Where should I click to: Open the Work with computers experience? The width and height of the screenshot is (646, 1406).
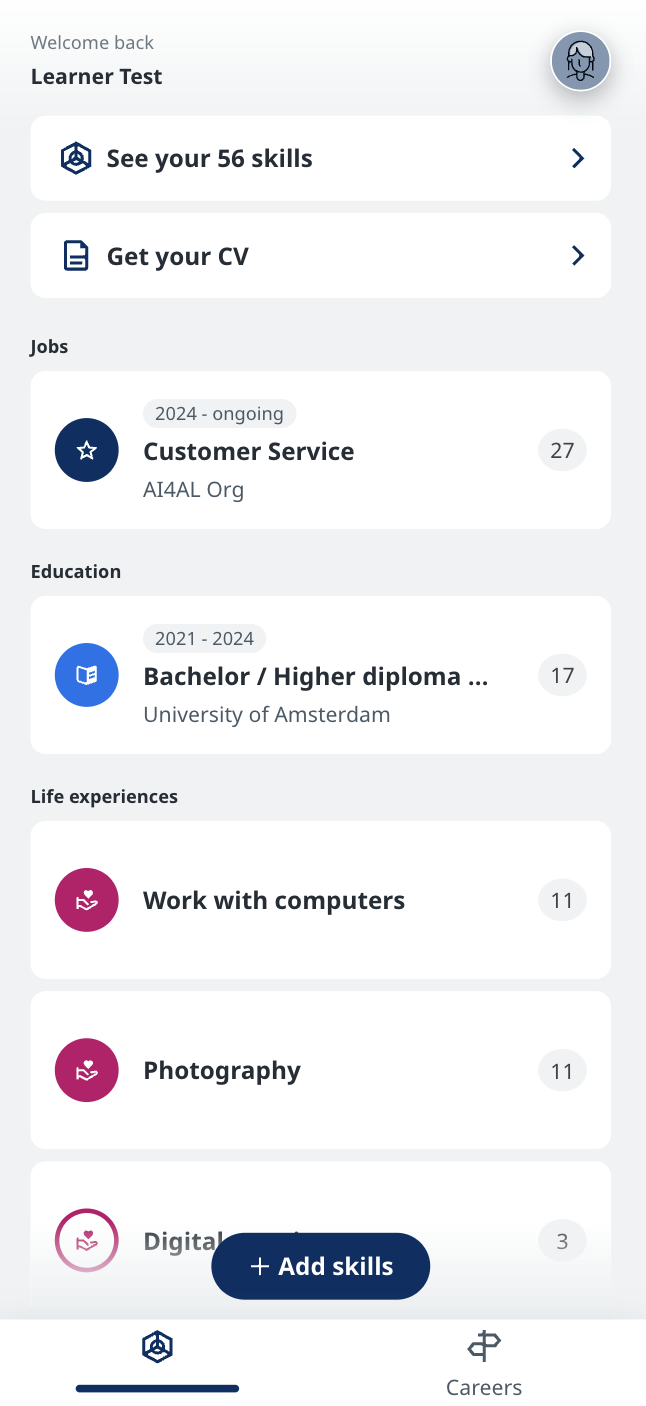click(x=321, y=900)
